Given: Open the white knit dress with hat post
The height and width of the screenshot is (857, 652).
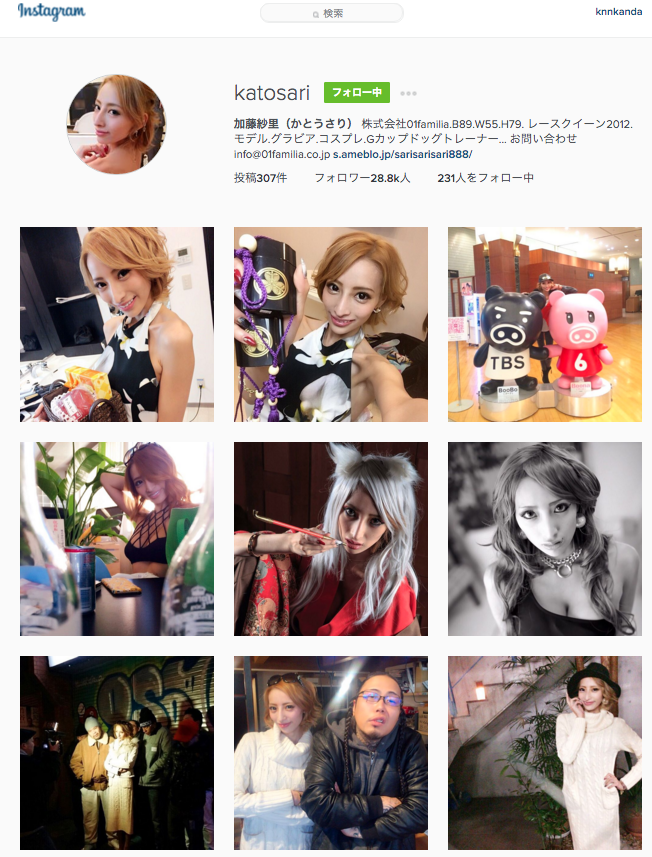Looking at the screenshot, I should point(545,752).
